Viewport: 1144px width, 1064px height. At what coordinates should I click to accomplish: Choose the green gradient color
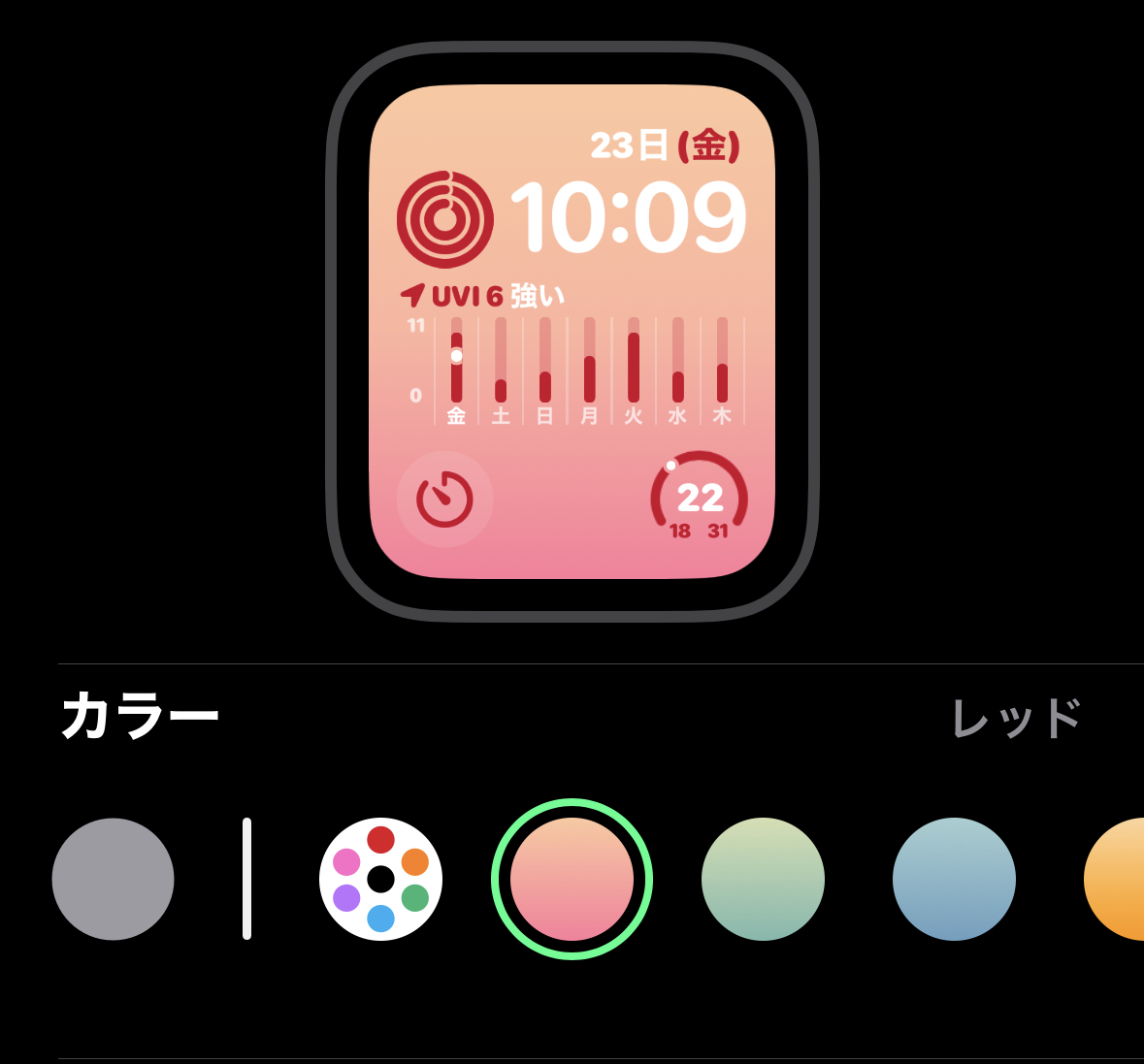tap(763, 879)
